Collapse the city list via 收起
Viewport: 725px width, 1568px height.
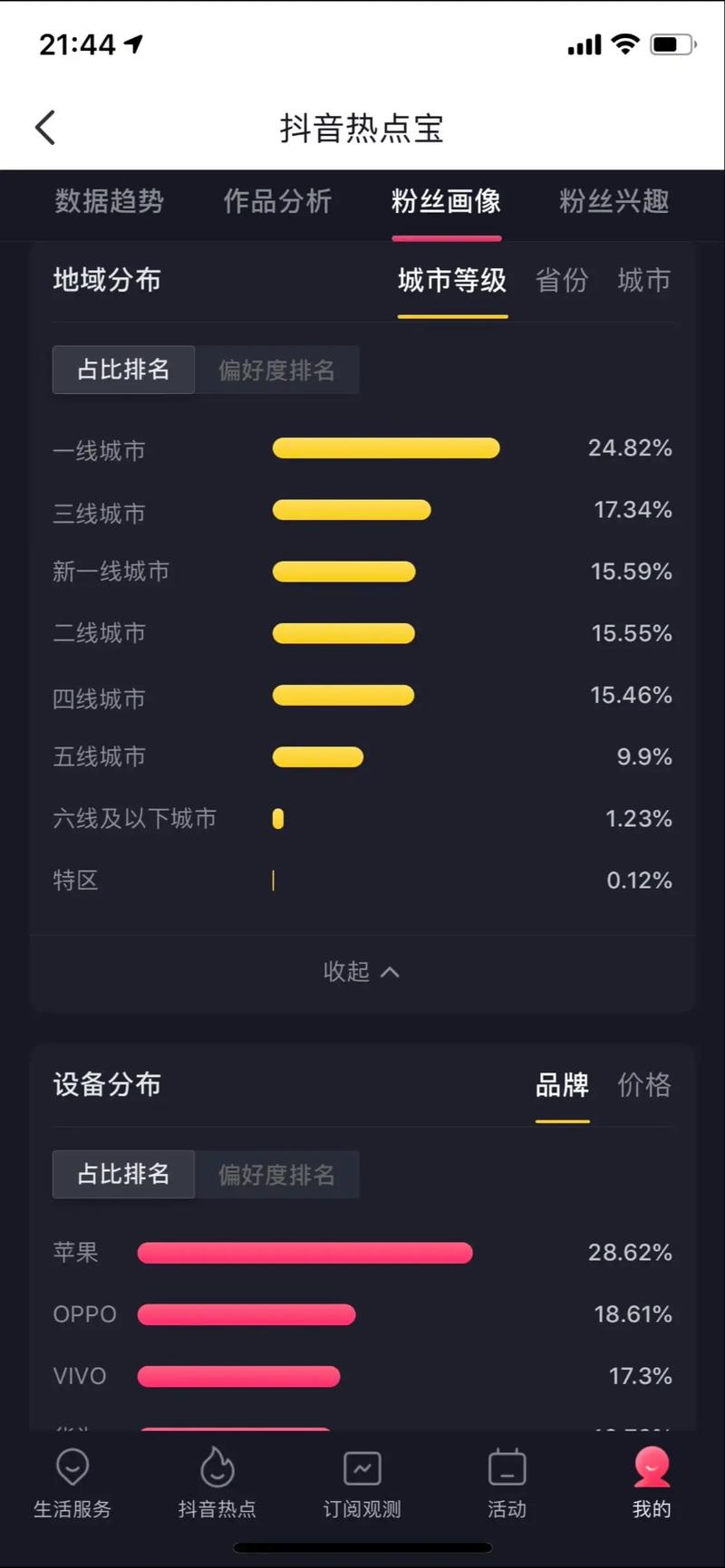(361, 971)
